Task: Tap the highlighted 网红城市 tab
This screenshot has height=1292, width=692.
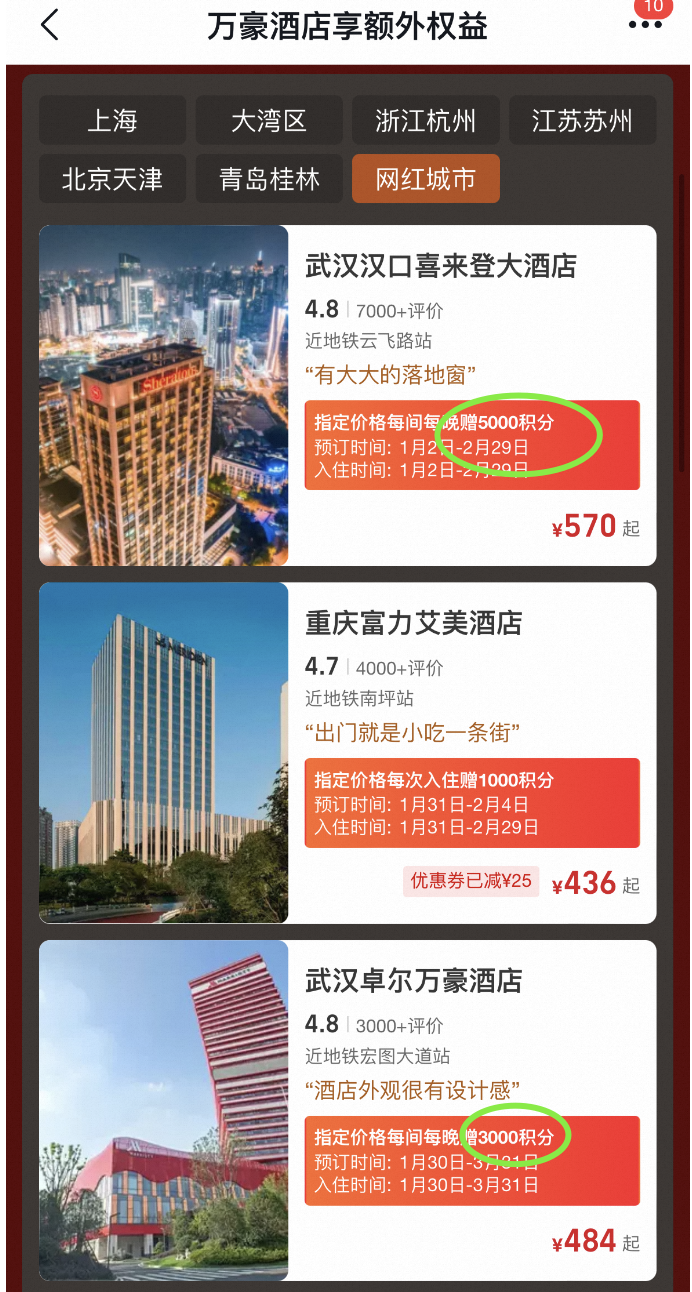Action: pyautogui.click(x=425, y=179)
